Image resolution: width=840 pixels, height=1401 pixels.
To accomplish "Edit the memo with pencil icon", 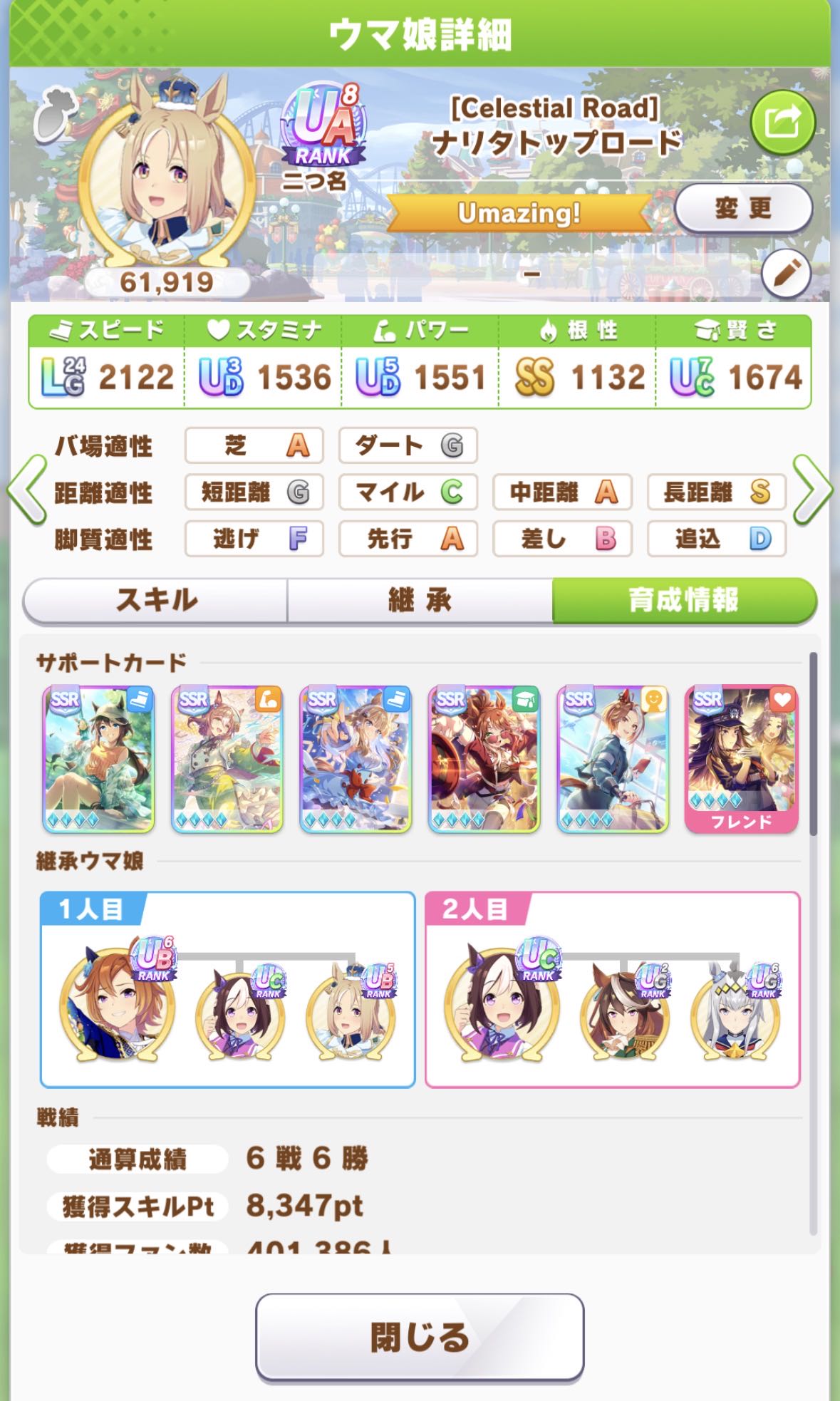I will [x=785, y=274].
